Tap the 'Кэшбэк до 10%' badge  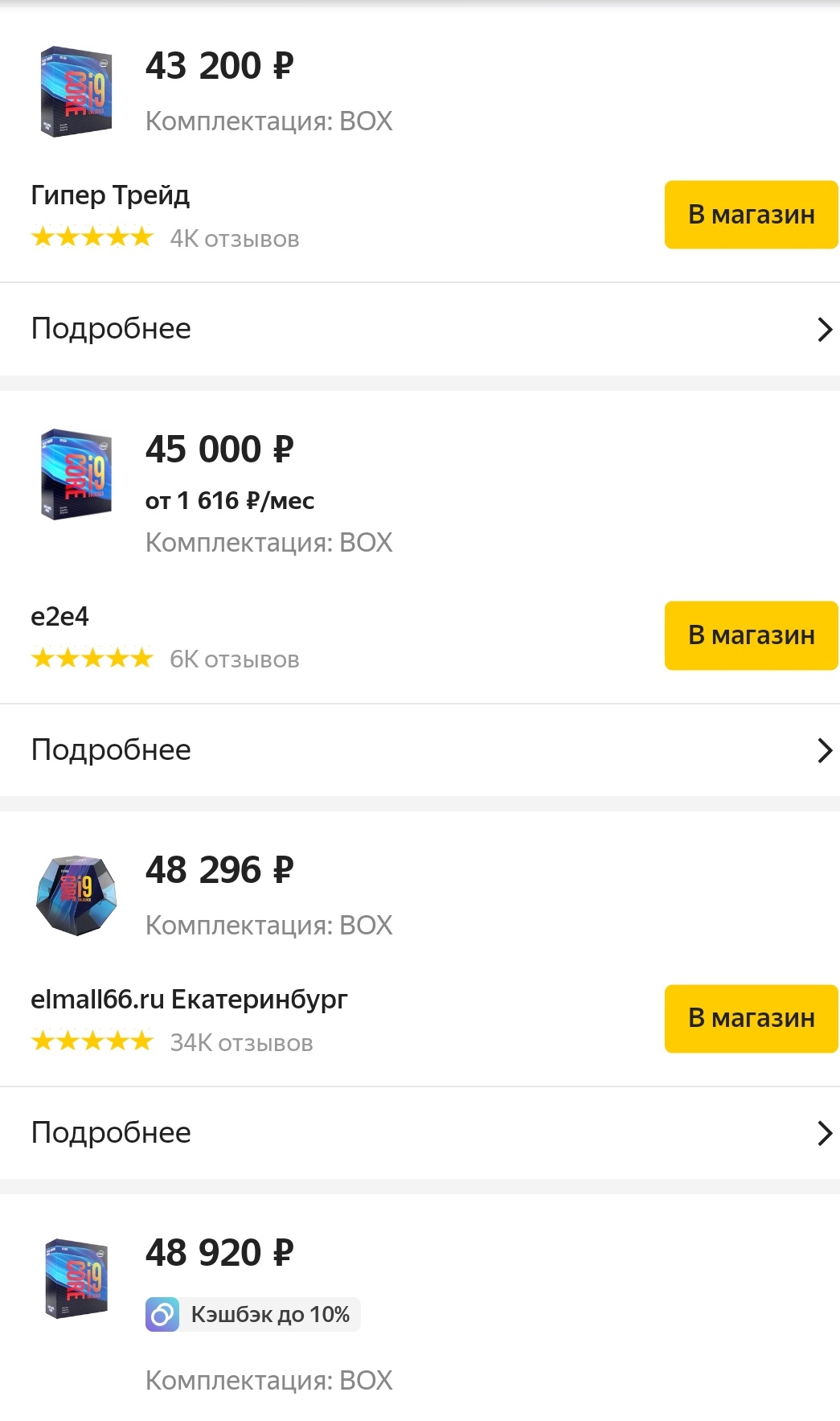(253, 1315)
